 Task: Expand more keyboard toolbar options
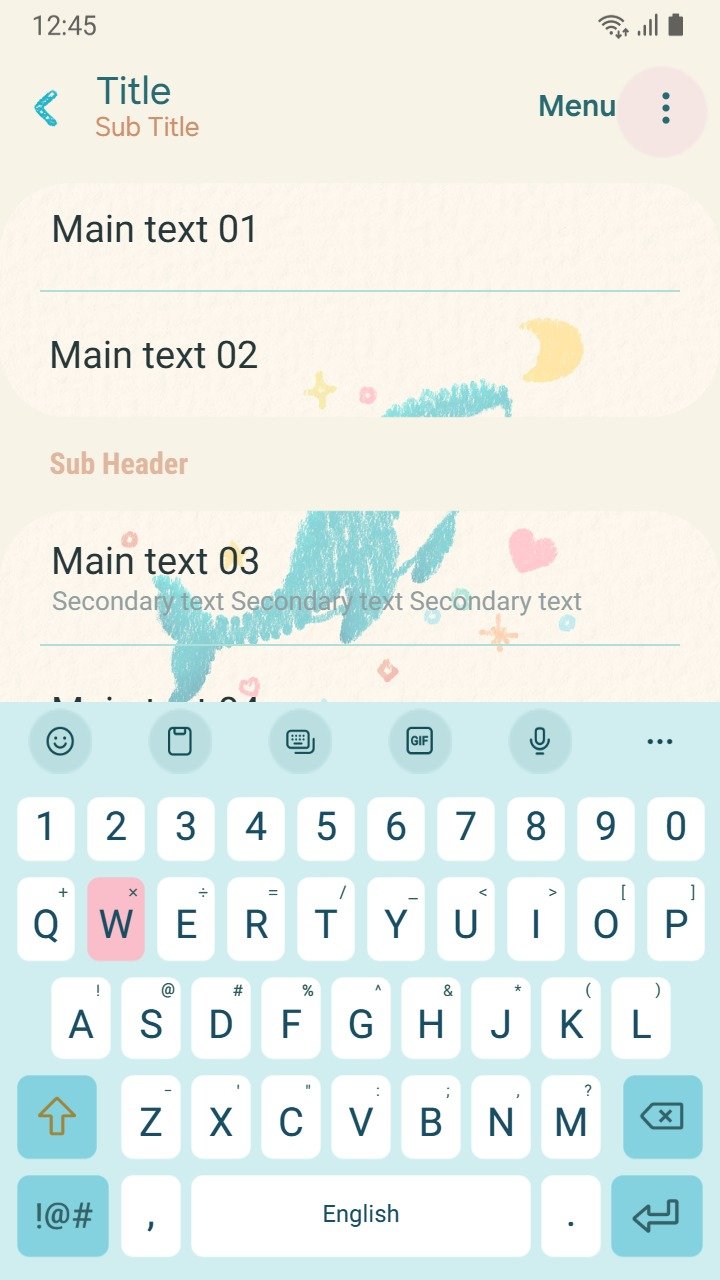click(x=660, y=741)
